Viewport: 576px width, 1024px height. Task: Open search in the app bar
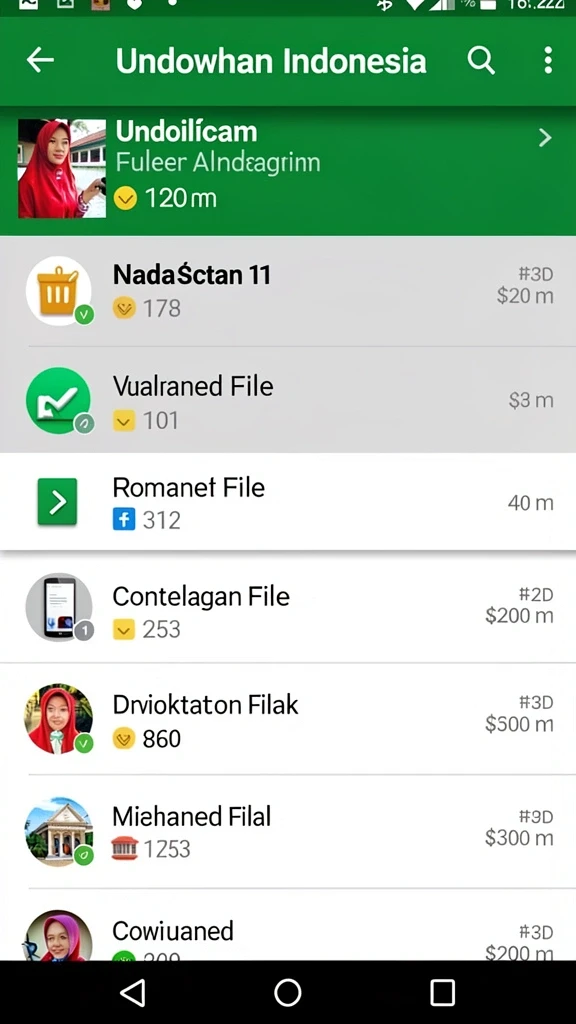481,61
